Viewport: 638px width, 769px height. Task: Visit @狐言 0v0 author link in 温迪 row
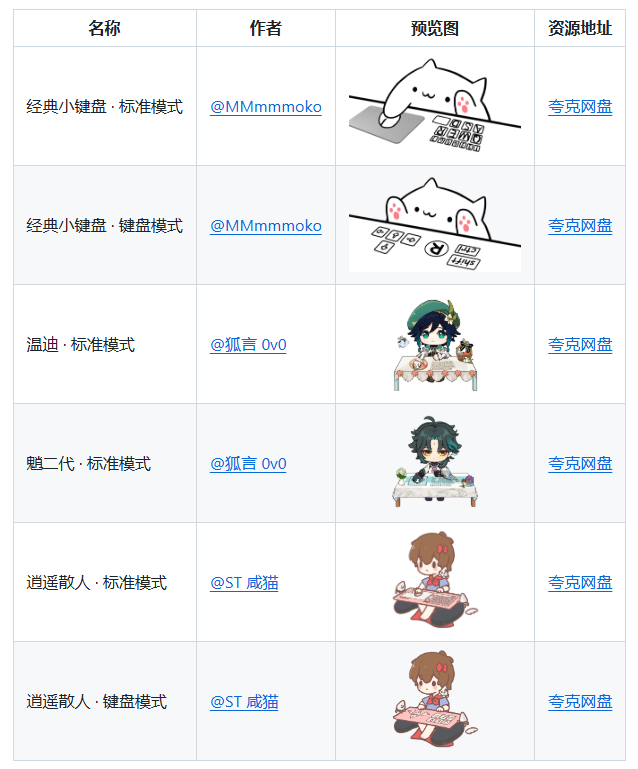[248, 345]
